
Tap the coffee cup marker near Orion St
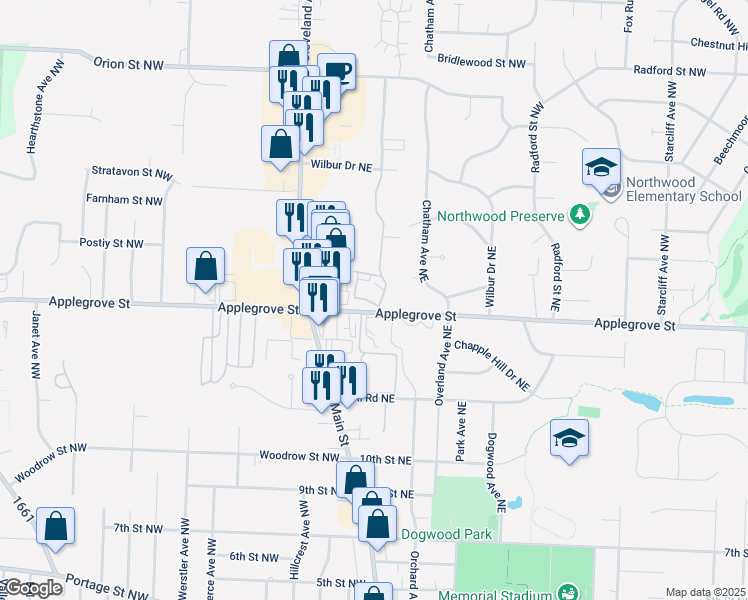(336, 72)
